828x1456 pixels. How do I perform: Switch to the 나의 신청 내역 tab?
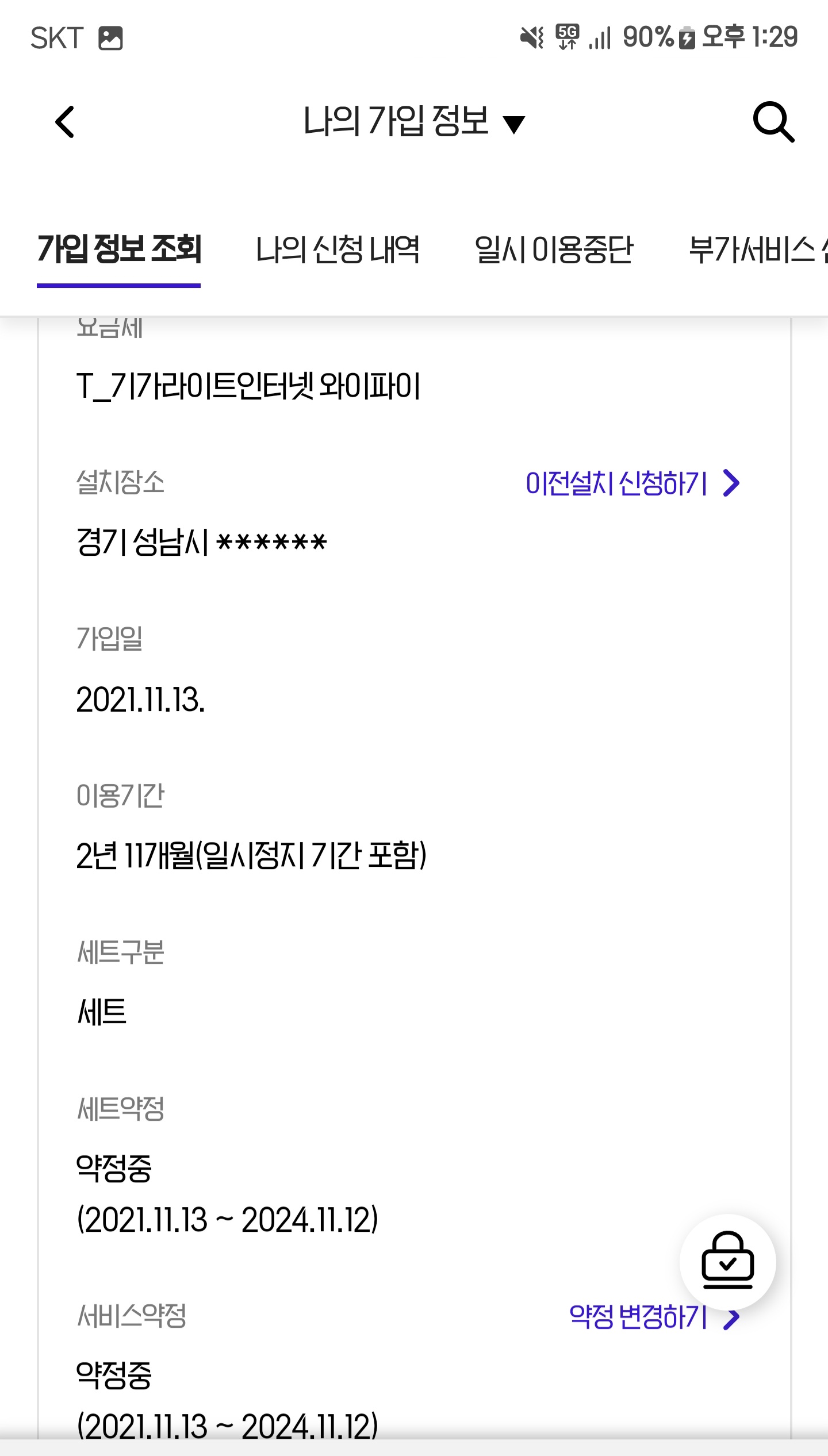tap(338, 250)
